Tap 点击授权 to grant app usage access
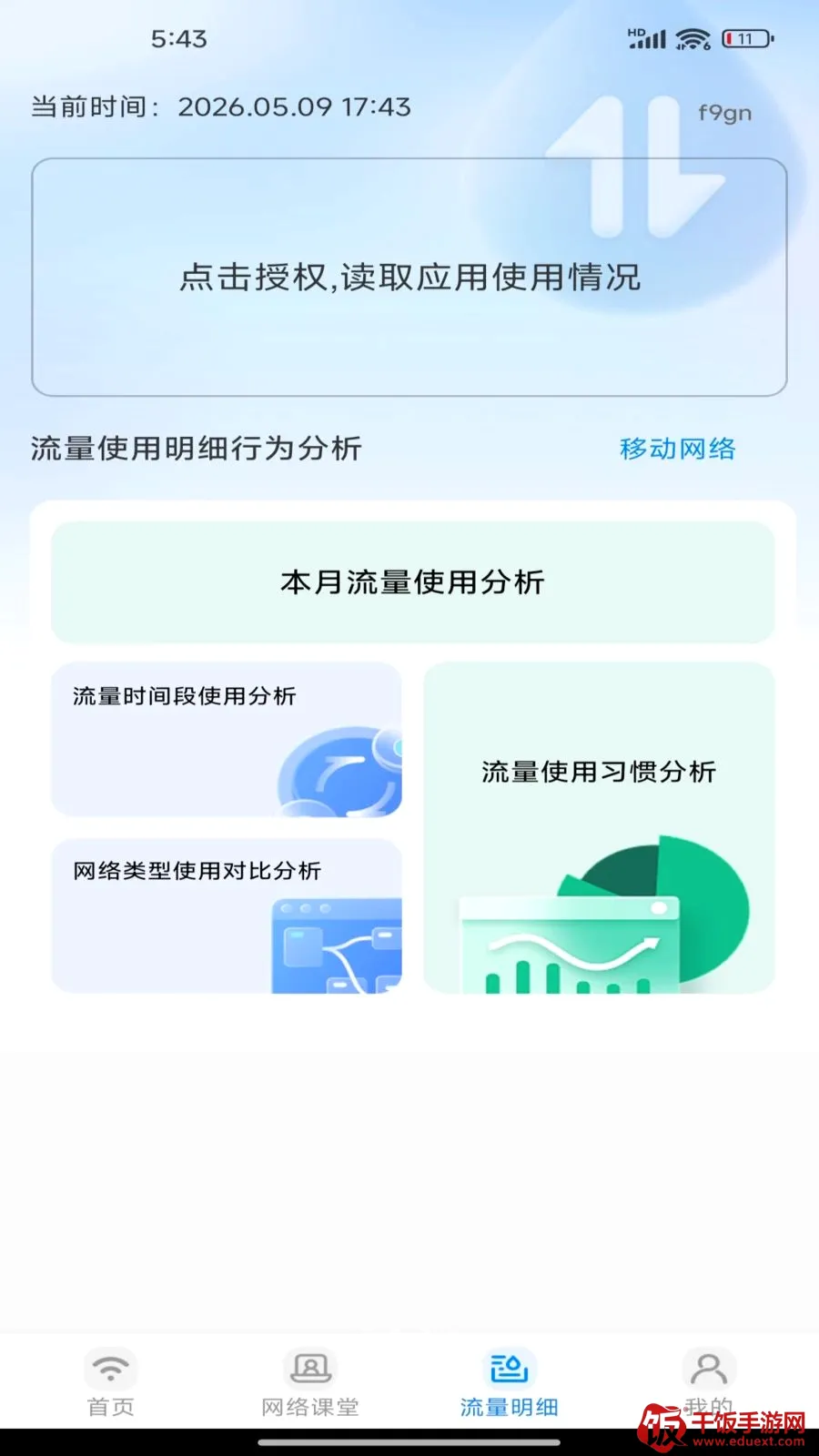The height and width of the screenshot is (1456, 819). point(409,278)
